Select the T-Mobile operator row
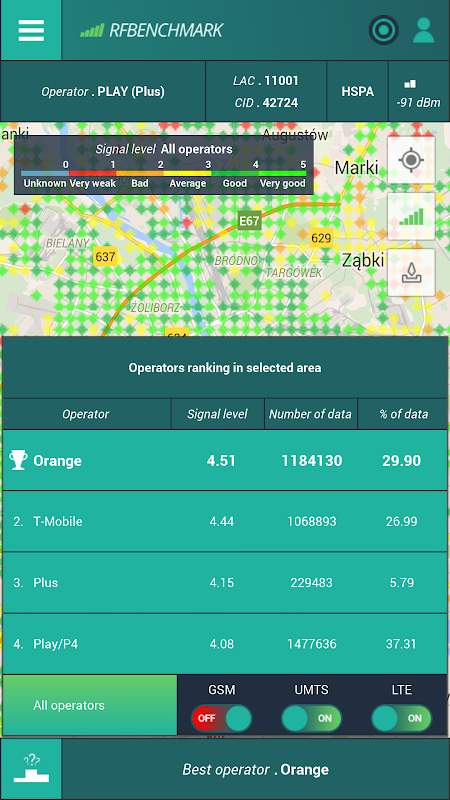 click(225, 521)
